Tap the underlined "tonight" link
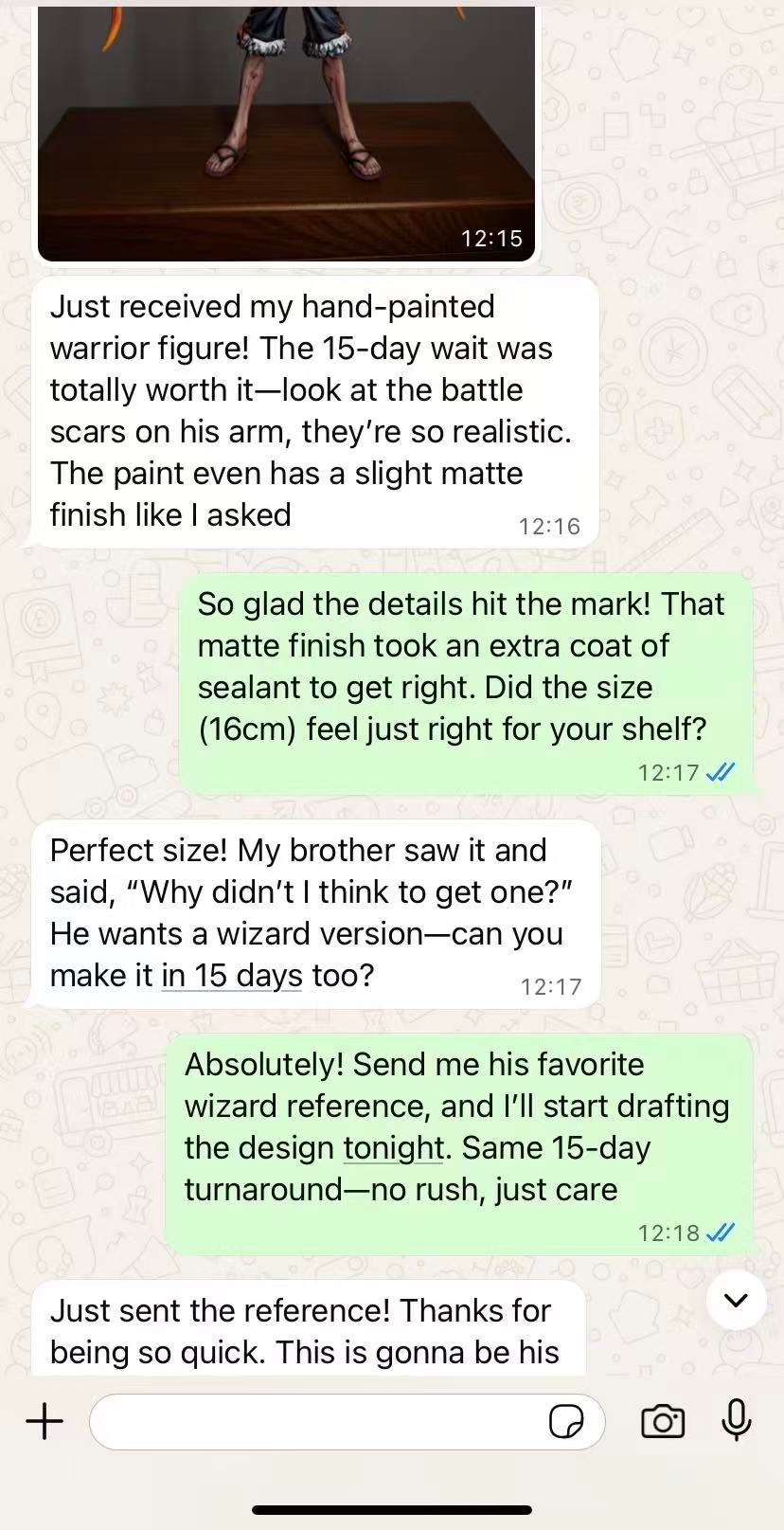784x1530 pixels. 393,1147
